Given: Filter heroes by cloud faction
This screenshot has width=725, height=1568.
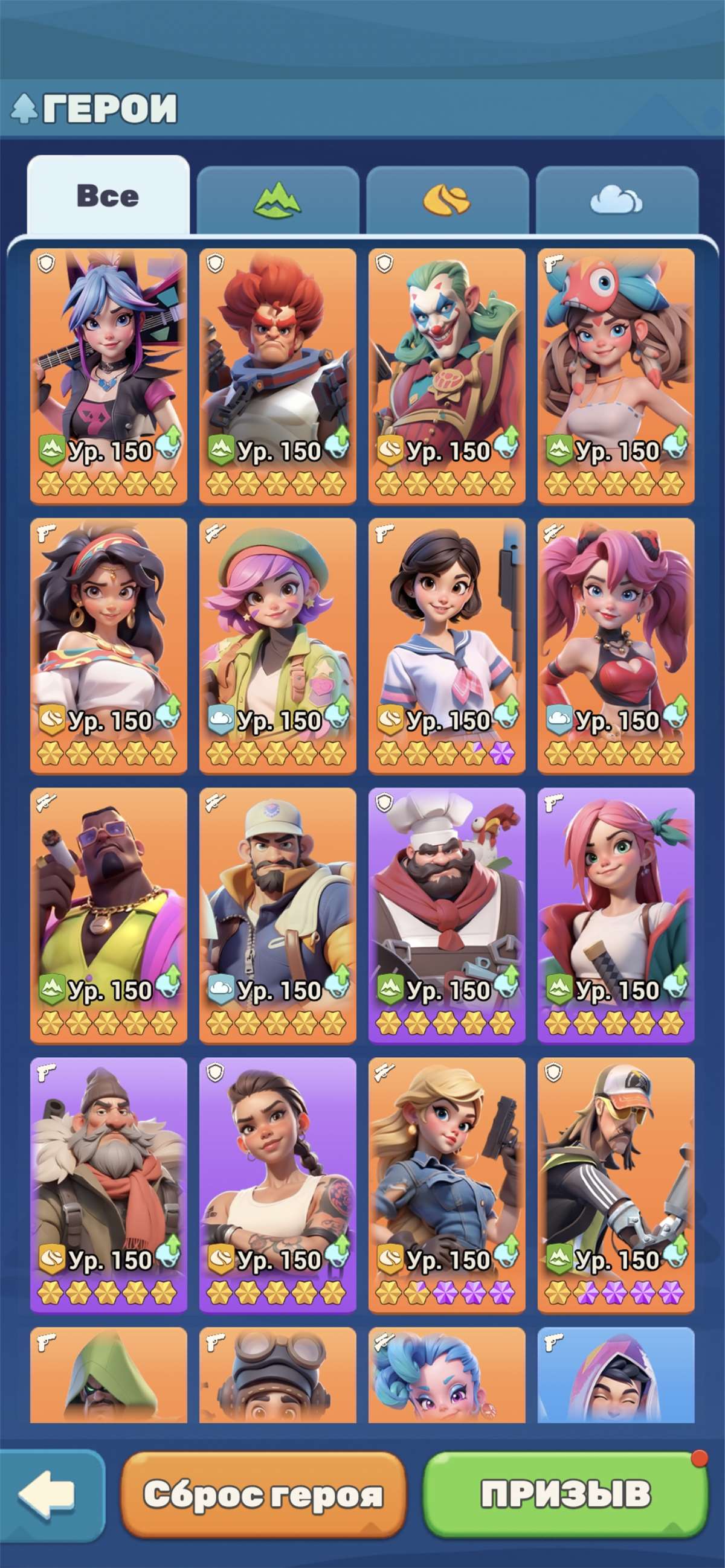Looking at the screenshot, I should (x=617, y=200).
